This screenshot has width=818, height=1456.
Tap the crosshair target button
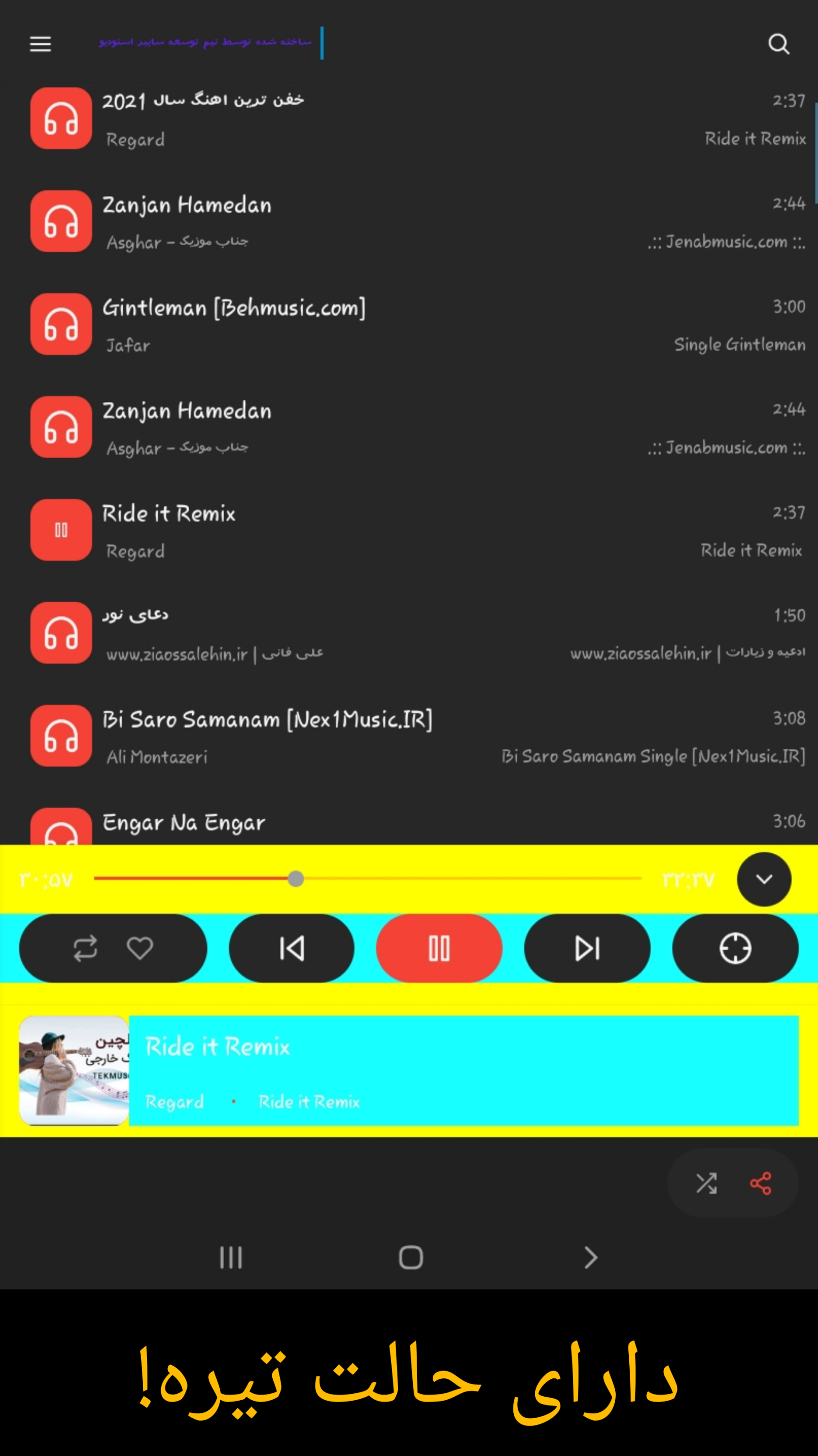[735, 948]
